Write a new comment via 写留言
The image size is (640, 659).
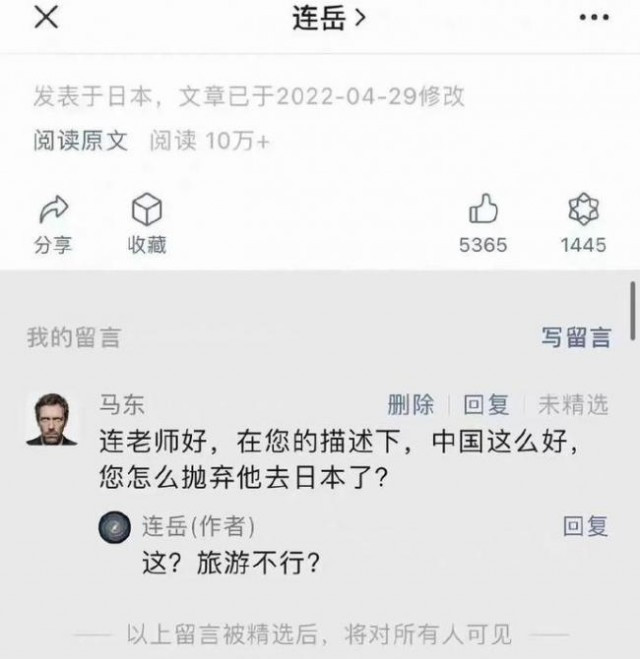point(576,337)
